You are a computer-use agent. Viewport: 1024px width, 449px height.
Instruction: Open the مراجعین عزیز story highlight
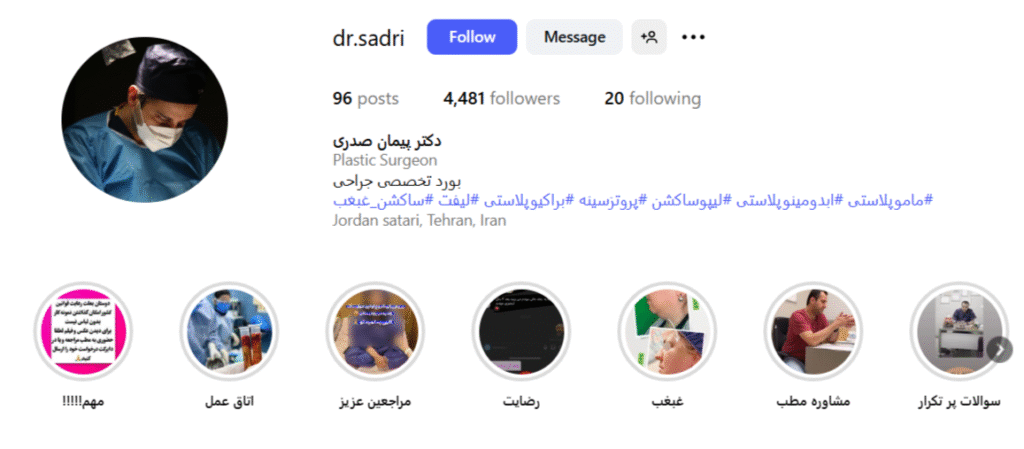[375, 331]
